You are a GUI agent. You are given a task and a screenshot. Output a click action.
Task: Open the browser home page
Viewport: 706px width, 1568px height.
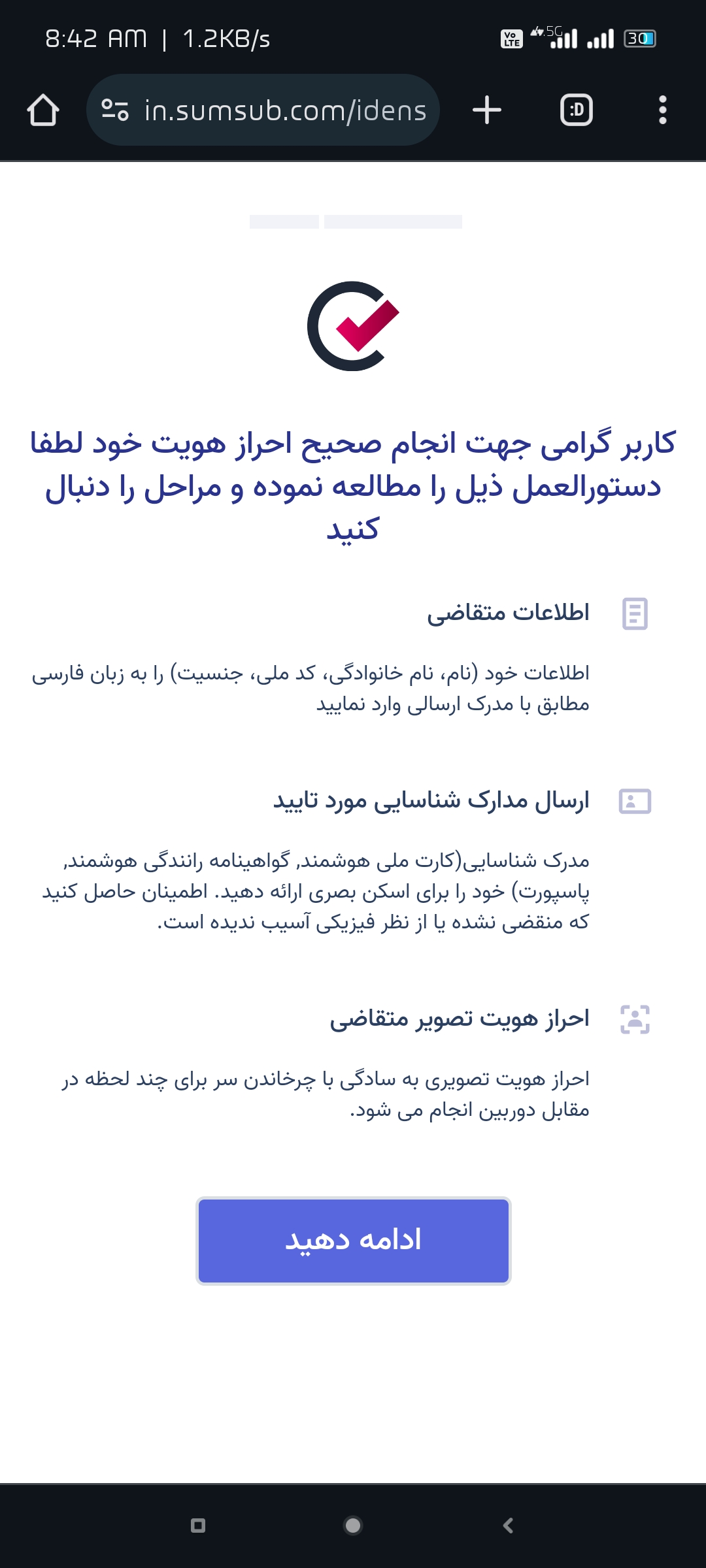click(43, 110)
